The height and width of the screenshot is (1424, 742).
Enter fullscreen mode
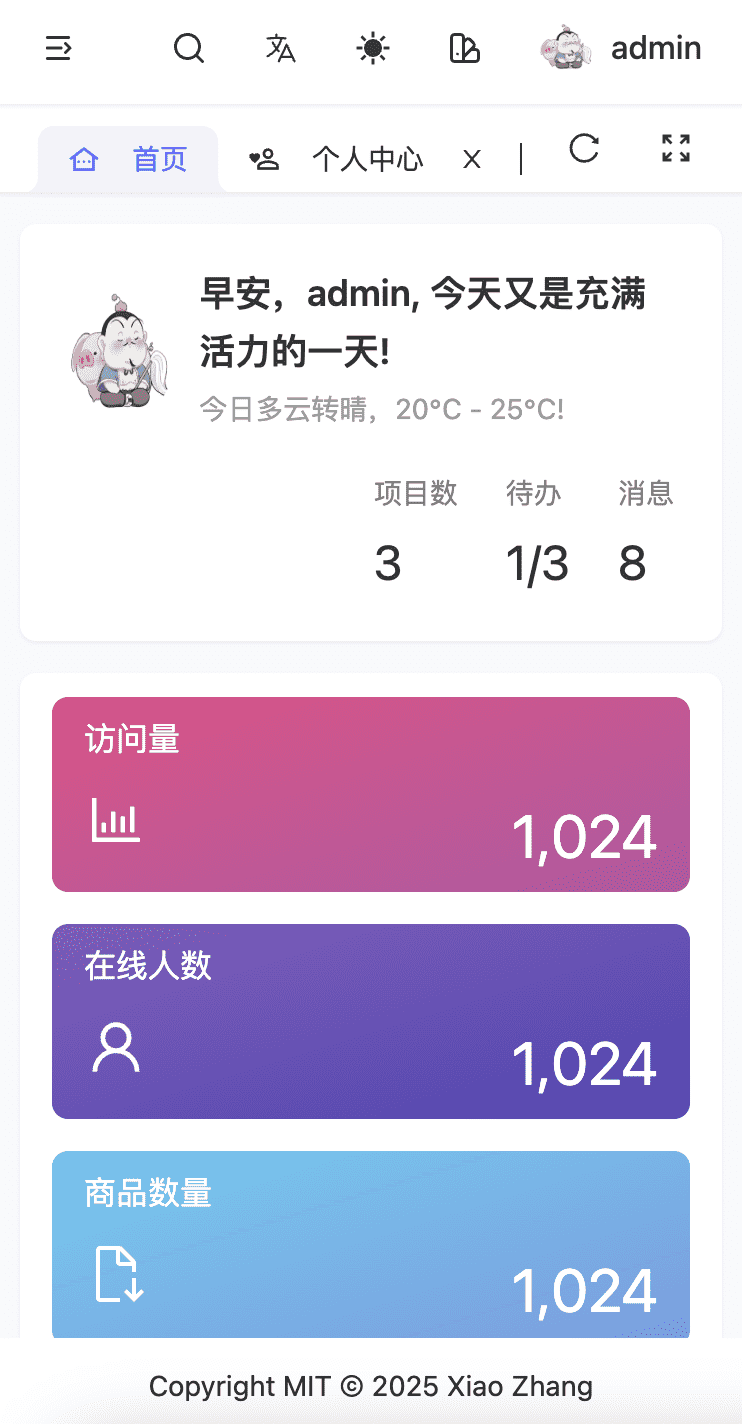tap(675, 150)
